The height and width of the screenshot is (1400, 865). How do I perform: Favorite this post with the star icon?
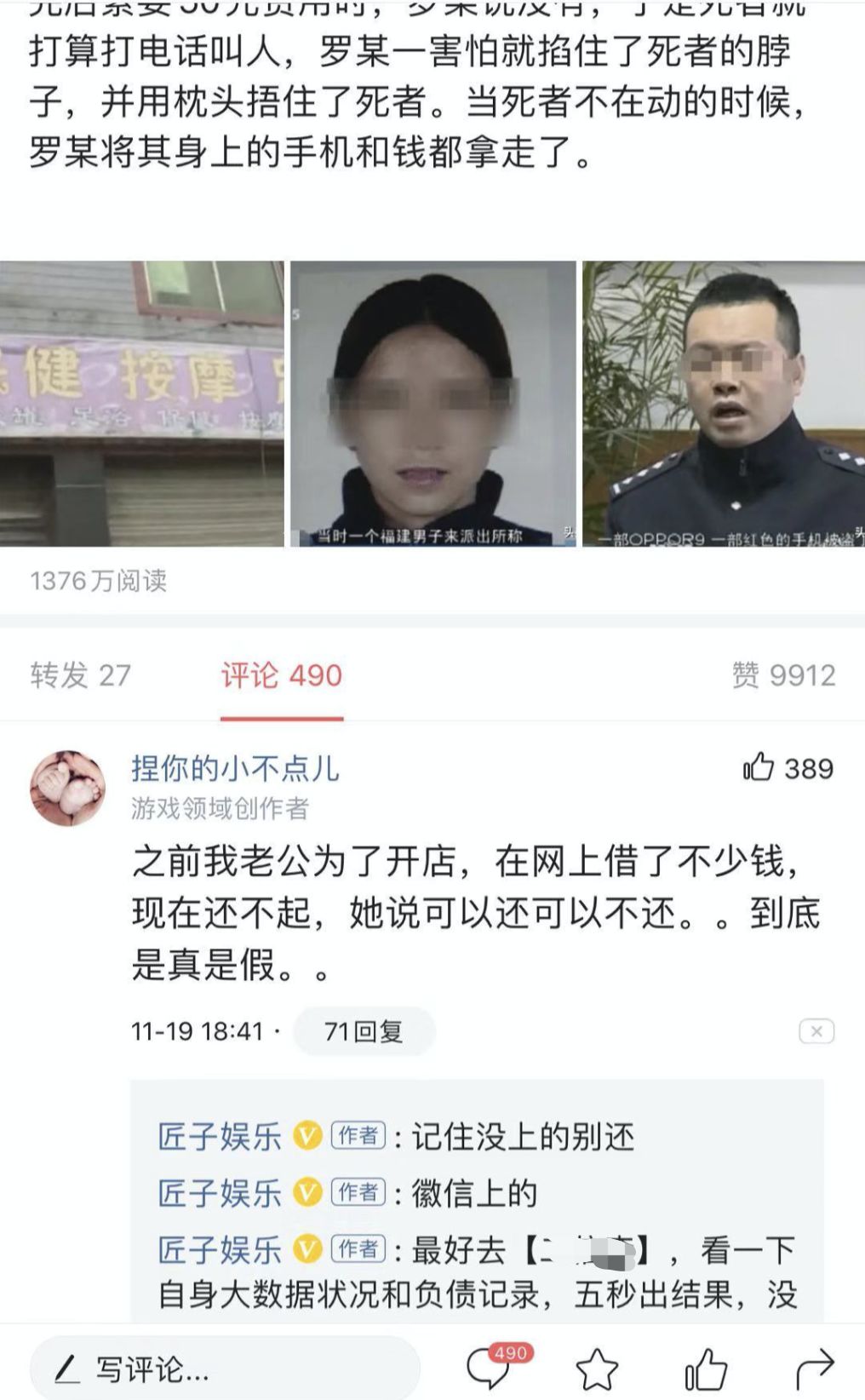597,1369
